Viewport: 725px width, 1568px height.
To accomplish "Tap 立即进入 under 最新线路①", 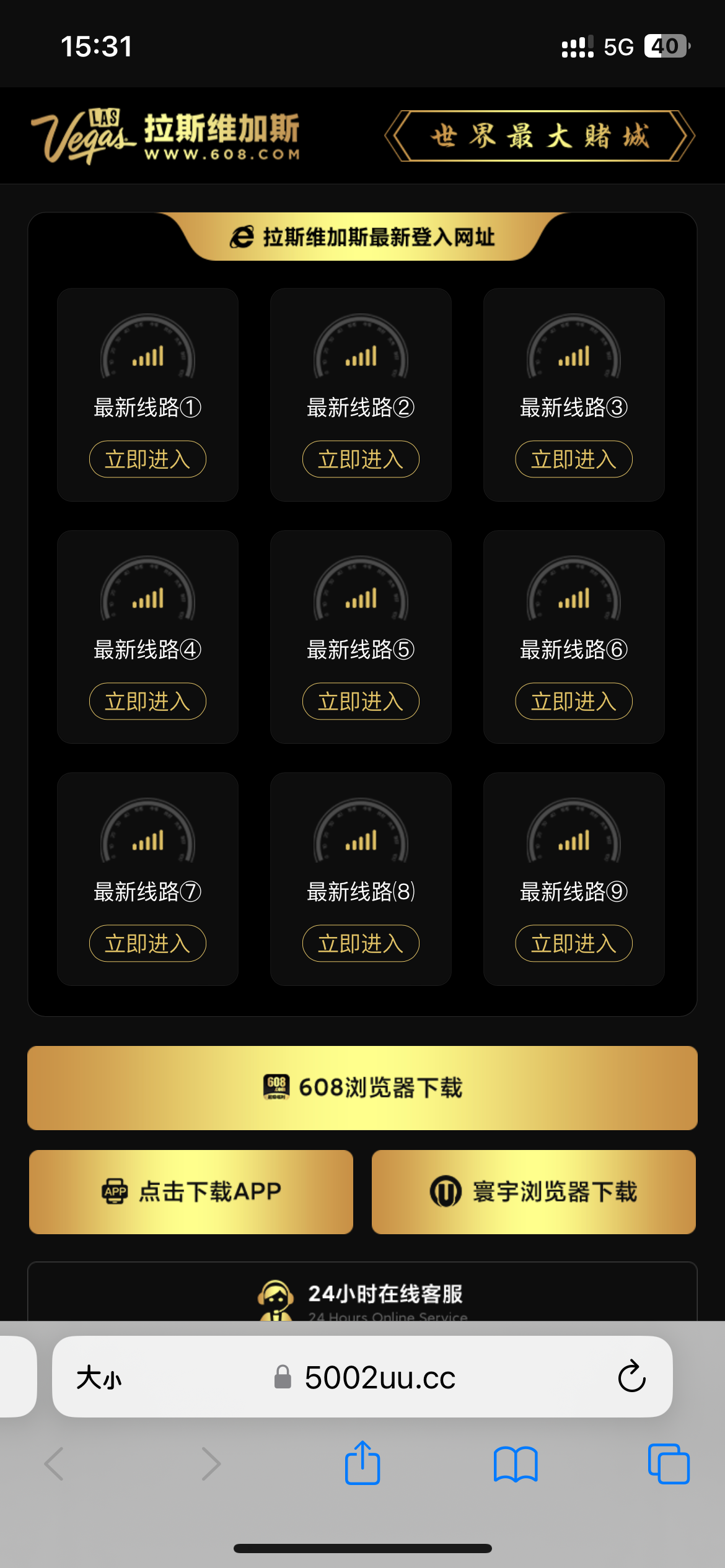I will coord(147,460).
